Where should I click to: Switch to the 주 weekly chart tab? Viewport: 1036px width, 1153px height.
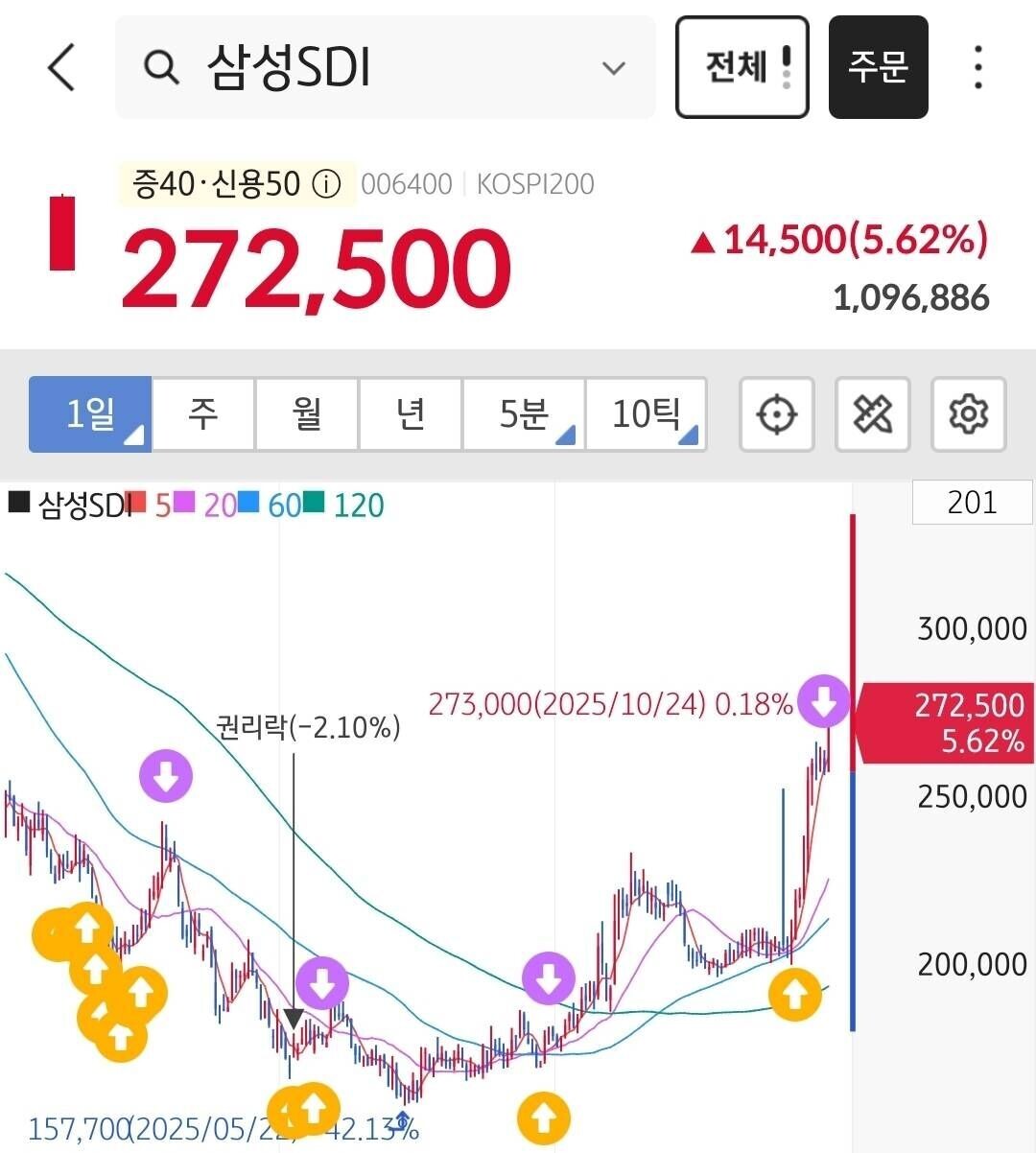click(x=202, y=414)
